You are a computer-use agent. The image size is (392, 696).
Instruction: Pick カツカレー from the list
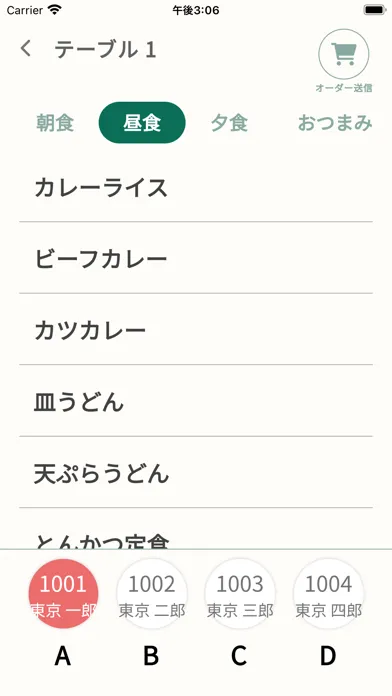pos(196,329)
